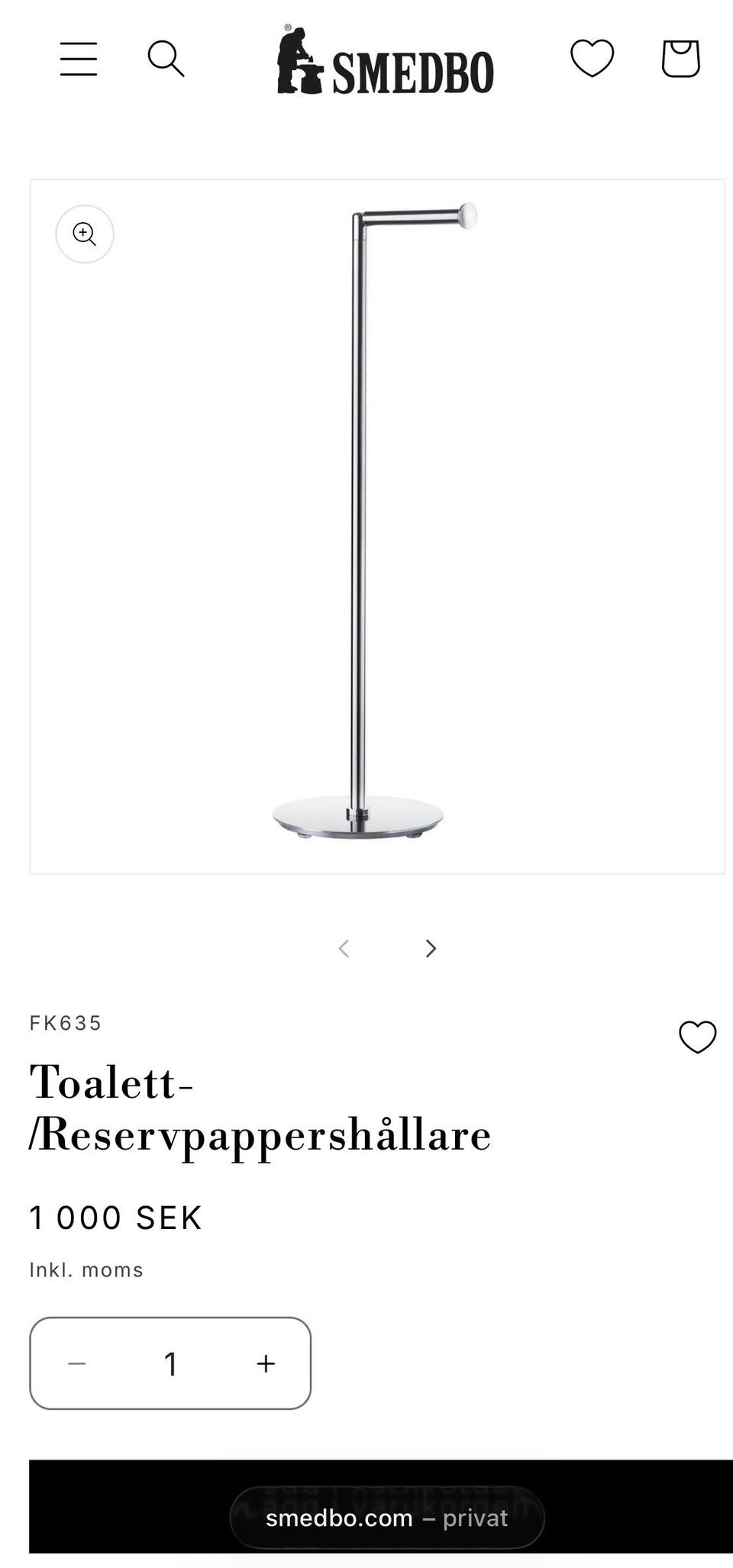The width and height of the screenshot is (733, 1568).
Task: Select the quantity field showing 1
Action: (171, 1364)
